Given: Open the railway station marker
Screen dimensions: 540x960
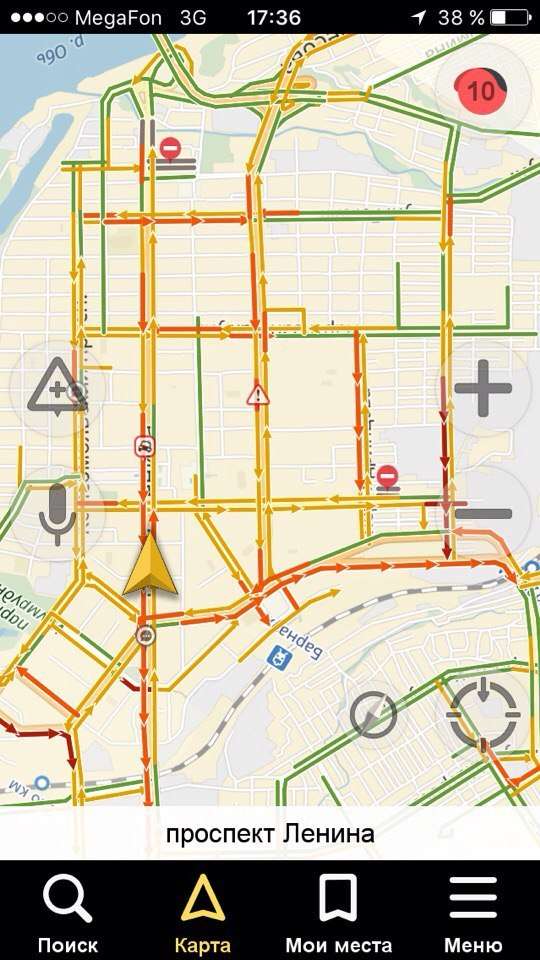Looking at the screenshot, I should [x=277, y=658].
